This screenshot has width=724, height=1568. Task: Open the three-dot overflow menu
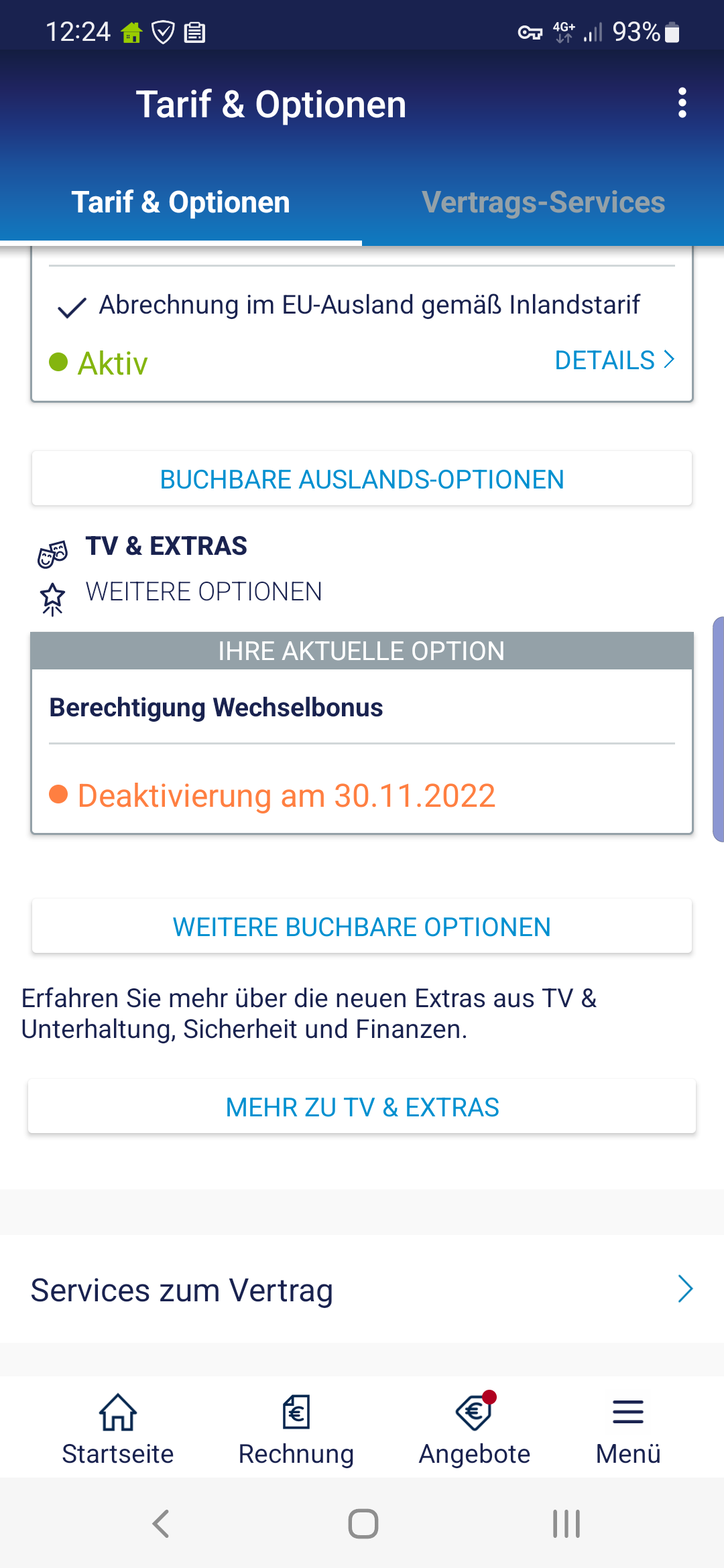[x=682, y=103]
